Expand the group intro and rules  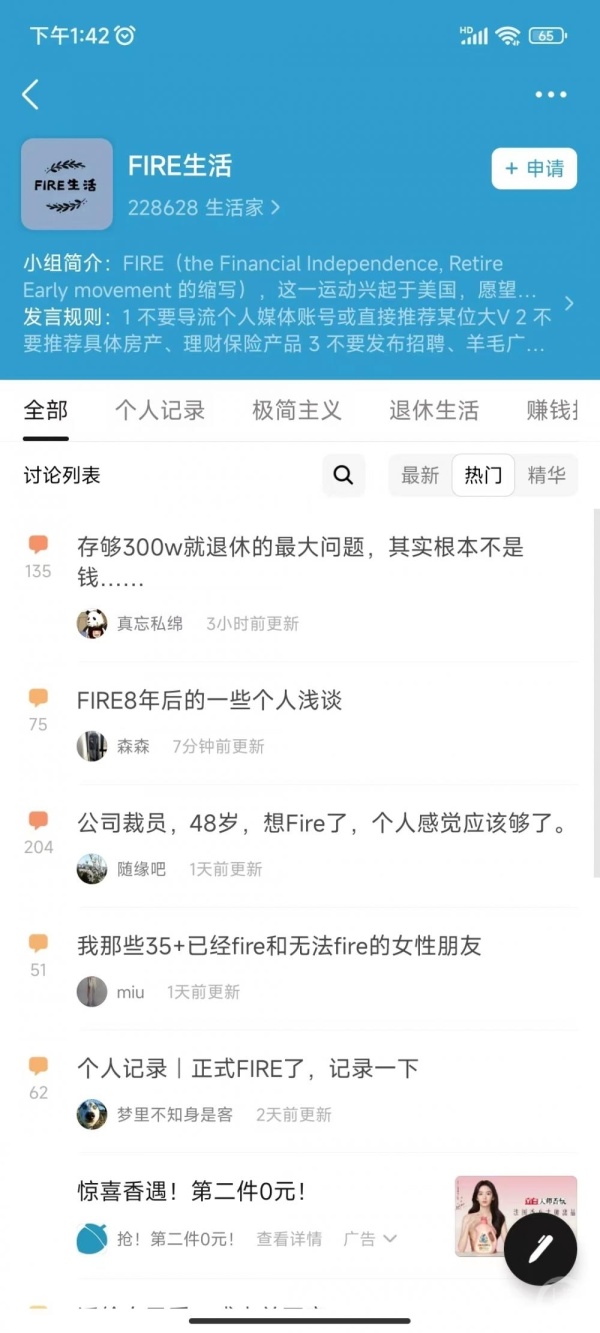click(x=569, y=303)
